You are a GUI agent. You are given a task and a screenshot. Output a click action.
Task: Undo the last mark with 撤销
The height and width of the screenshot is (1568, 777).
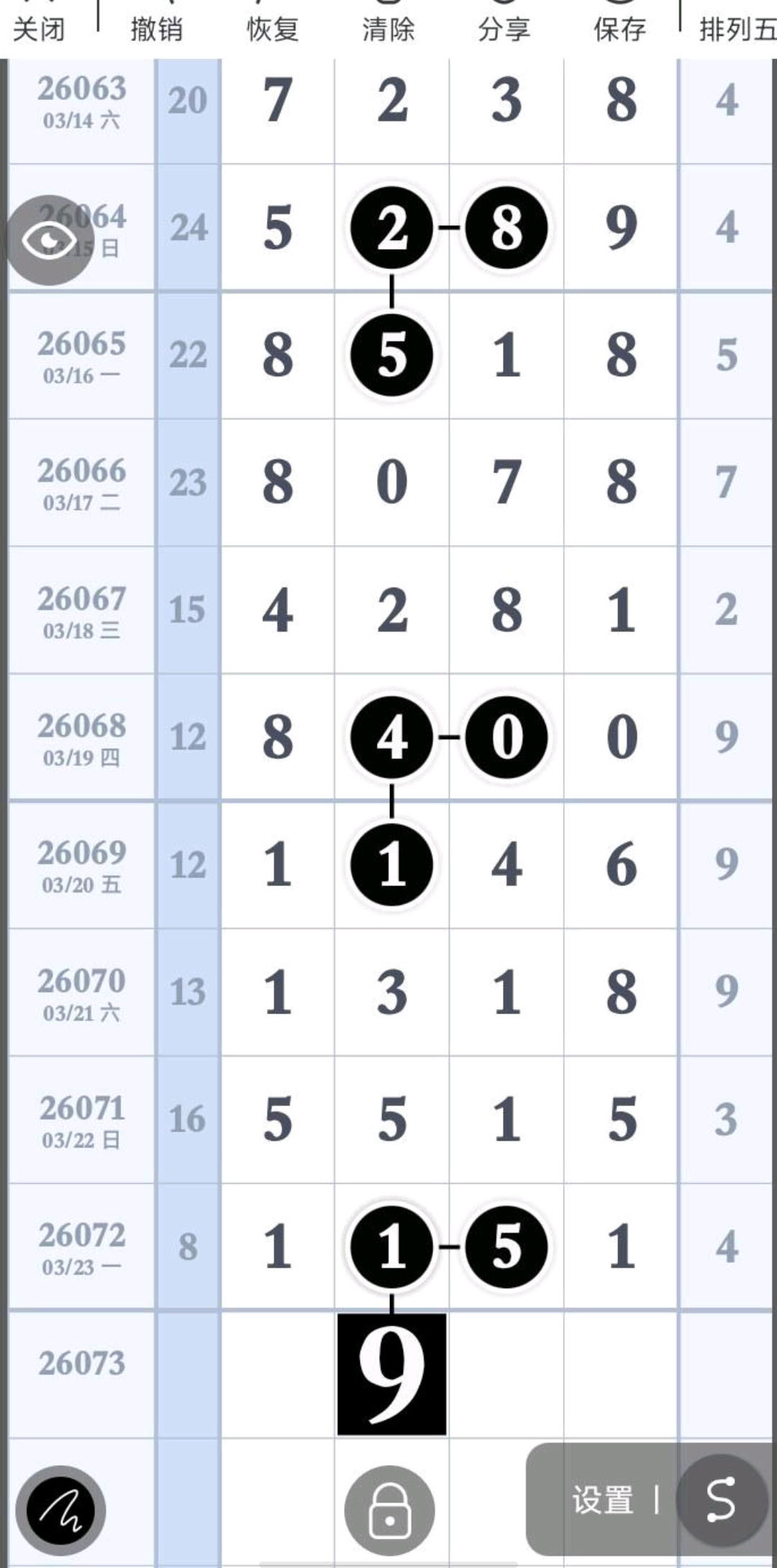point(156,29)
